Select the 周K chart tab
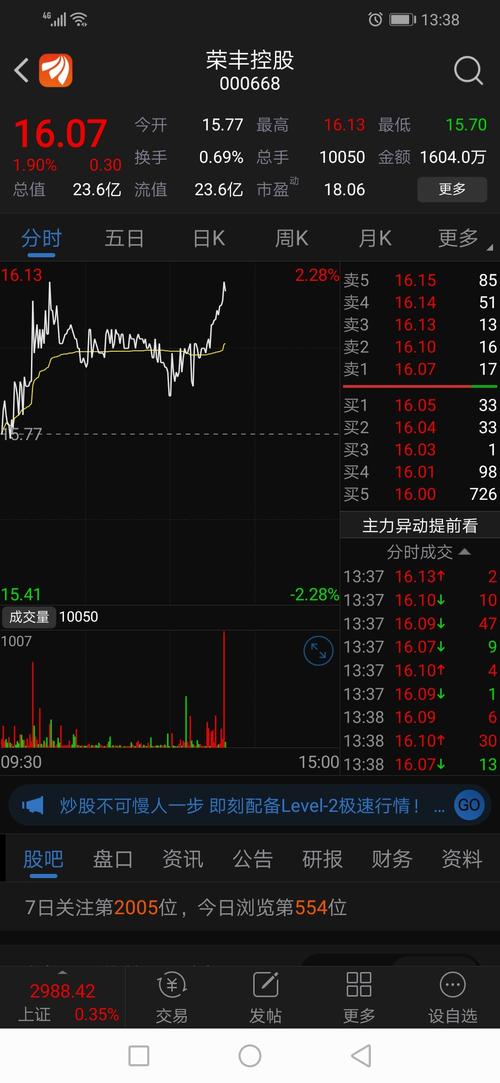This screenshot has width=500, height=1083. click(x=291, y=238)
